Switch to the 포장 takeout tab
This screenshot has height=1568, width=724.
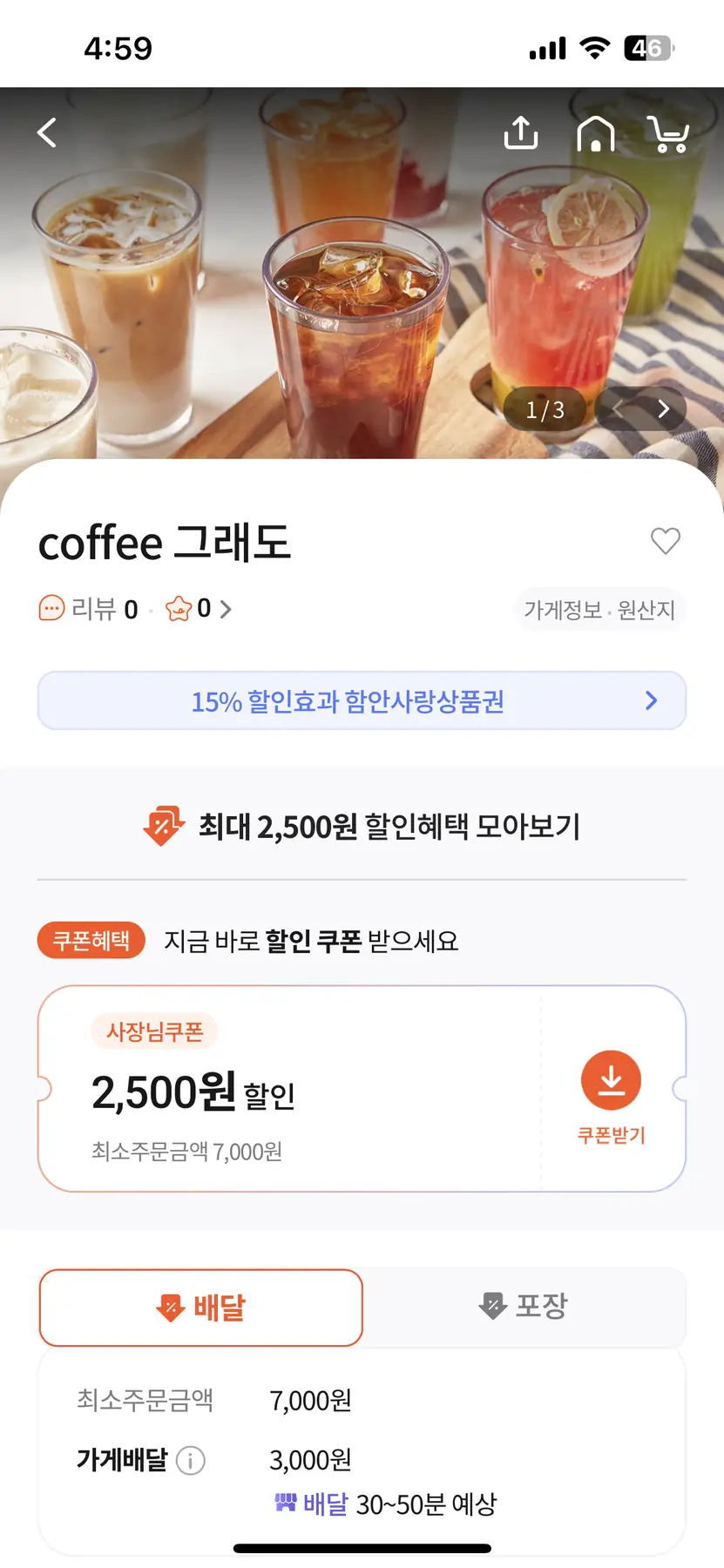coord(524,1306)
